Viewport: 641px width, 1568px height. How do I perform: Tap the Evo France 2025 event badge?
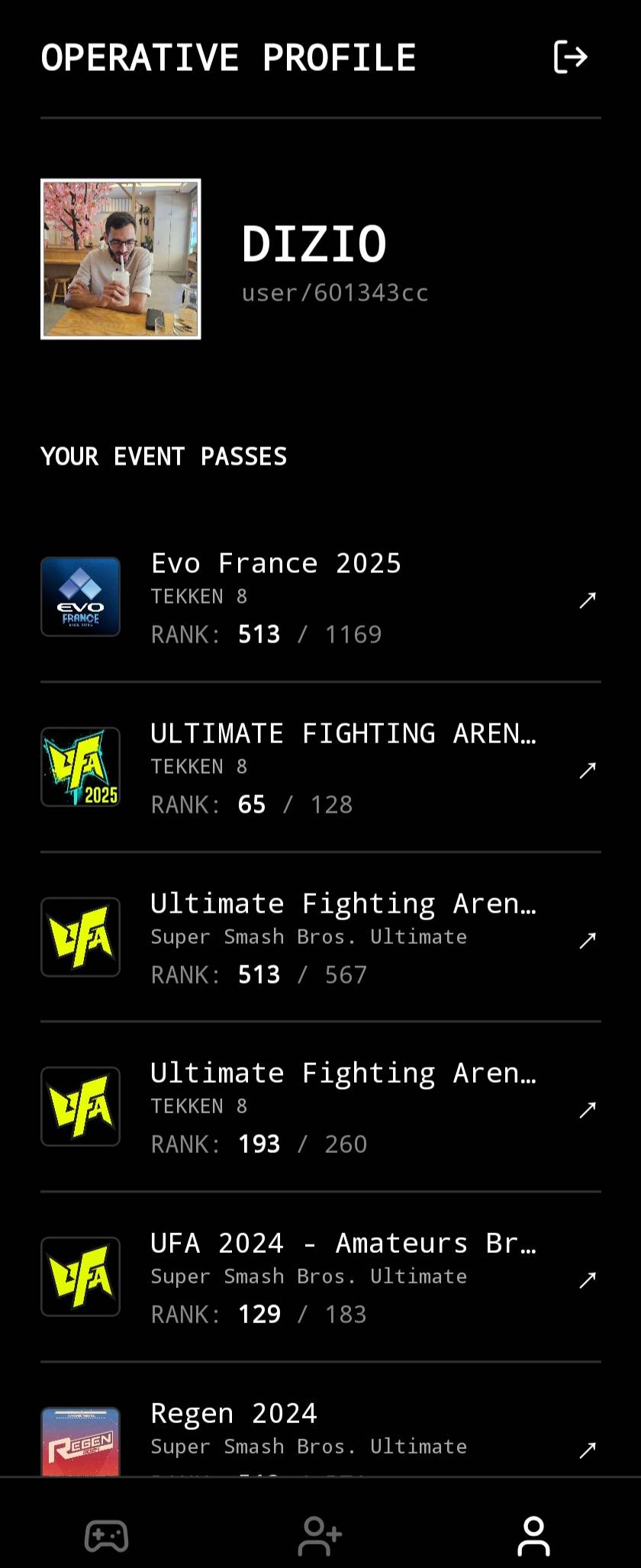click(80, 597)
